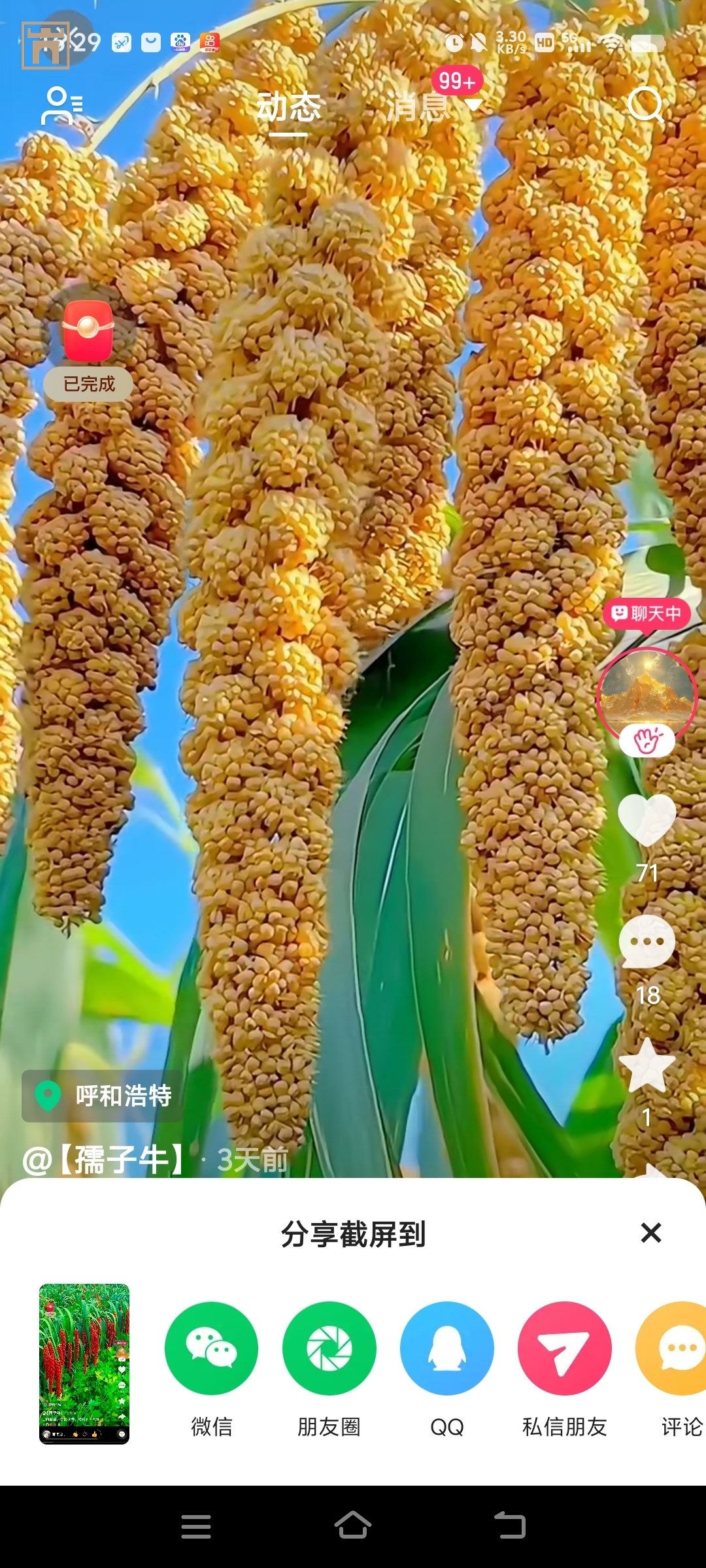Go to the system home screen
706x1568 pixels.
pyautogui.click(x=353, y=1526)
